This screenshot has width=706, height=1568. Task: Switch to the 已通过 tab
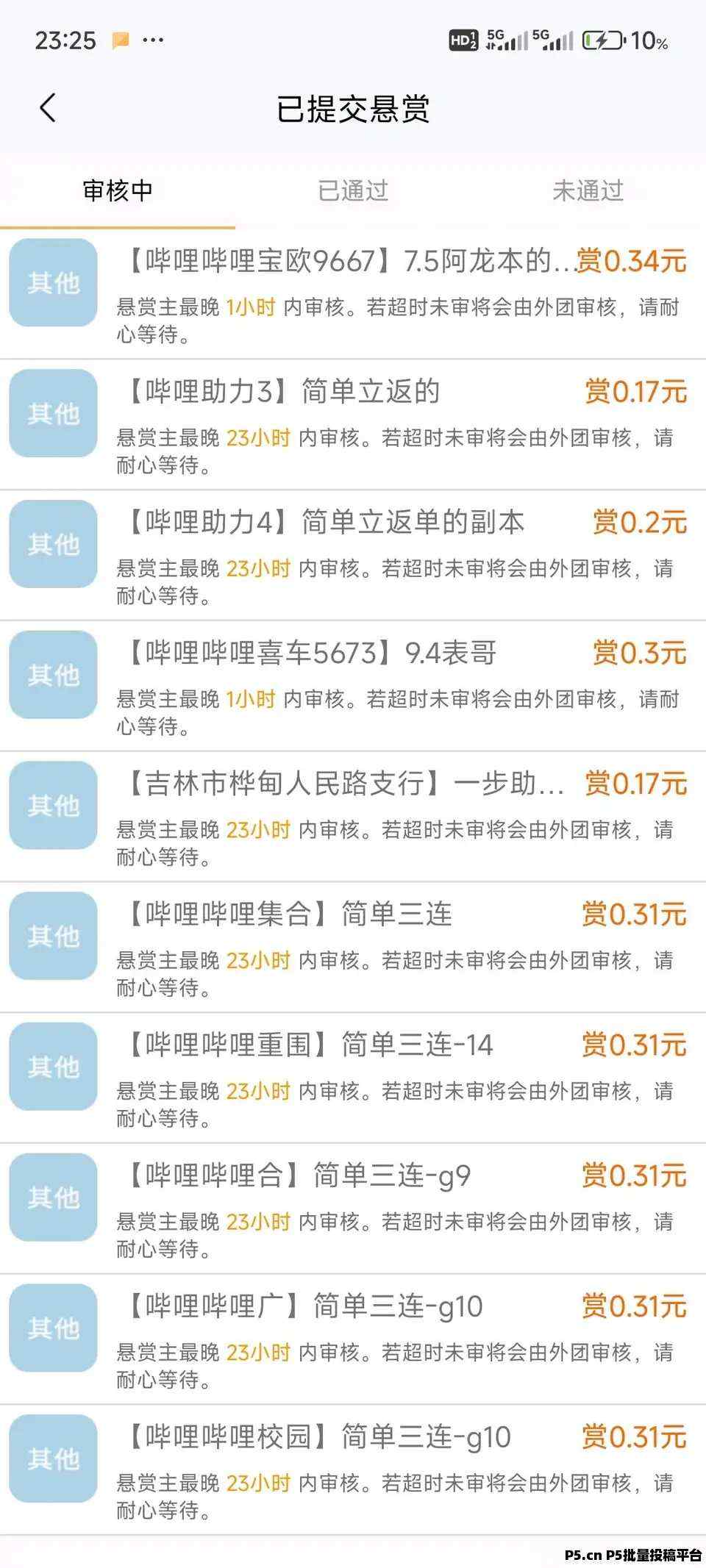click(x=353, y=191)
